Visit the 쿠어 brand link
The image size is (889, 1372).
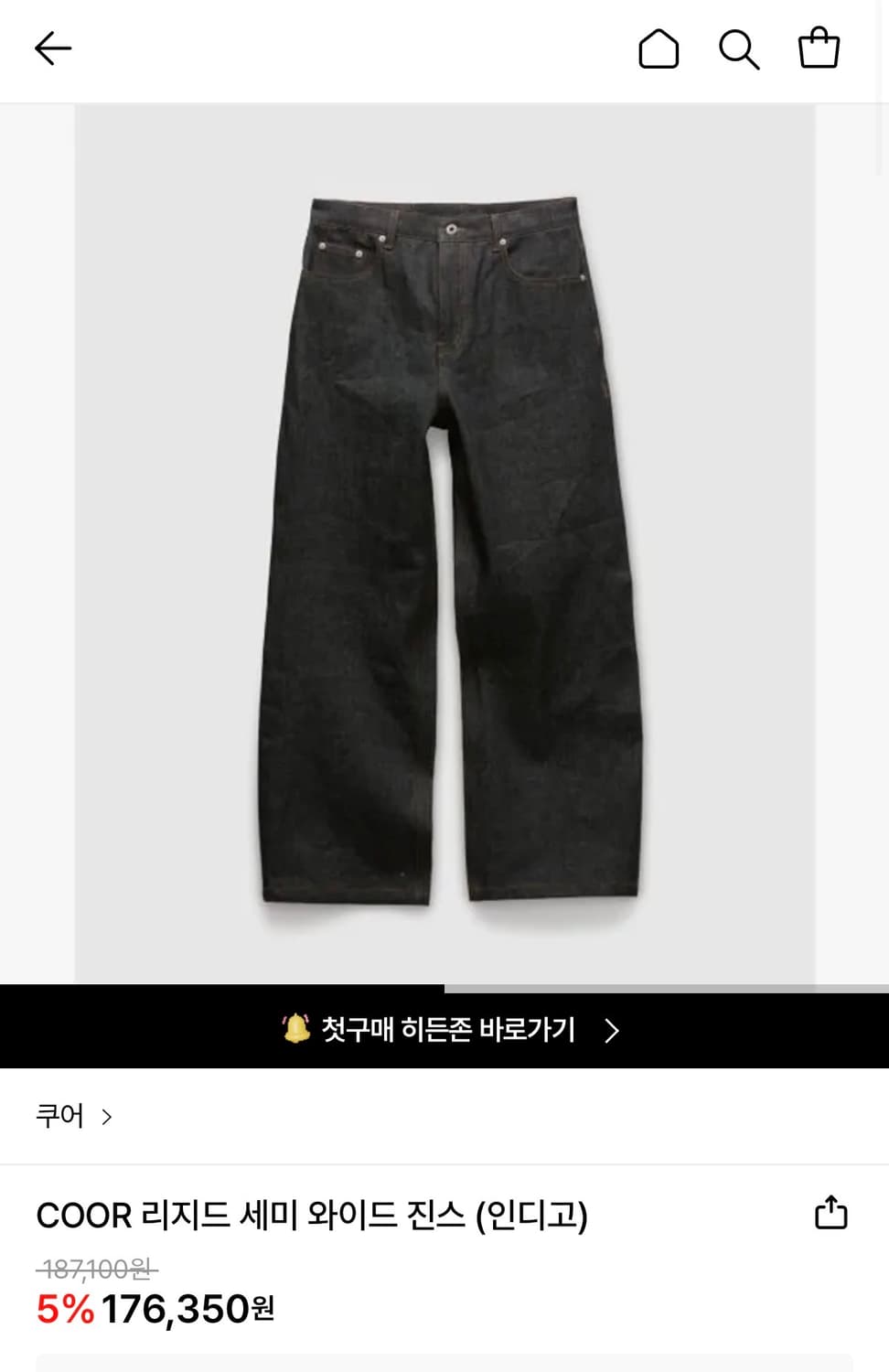[x=60, y=1115]
